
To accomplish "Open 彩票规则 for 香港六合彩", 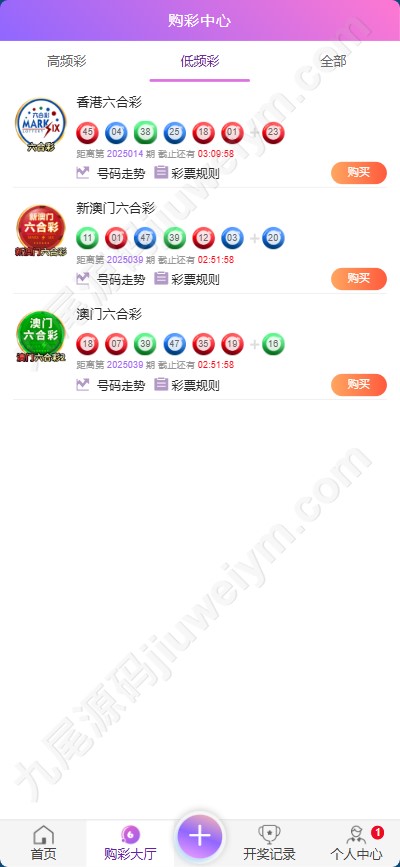I will [187, 173].
